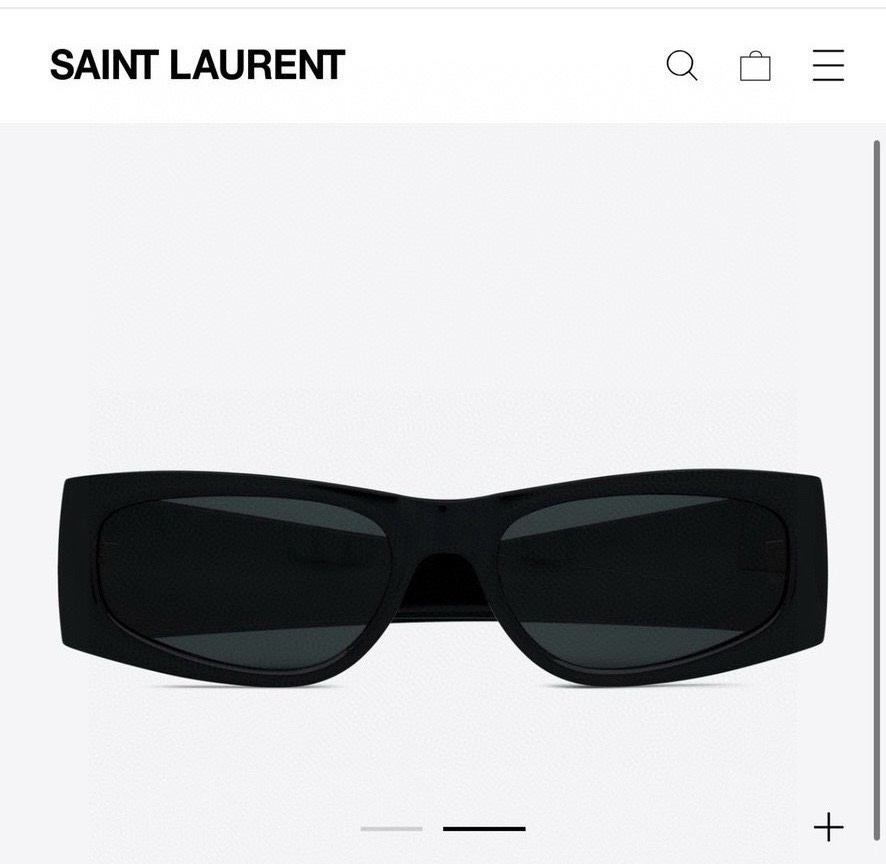Image resolution: width=886 pixels, height=864 pixels.
Task: Zoom the product image with plus icon
Action: point(828,827)
